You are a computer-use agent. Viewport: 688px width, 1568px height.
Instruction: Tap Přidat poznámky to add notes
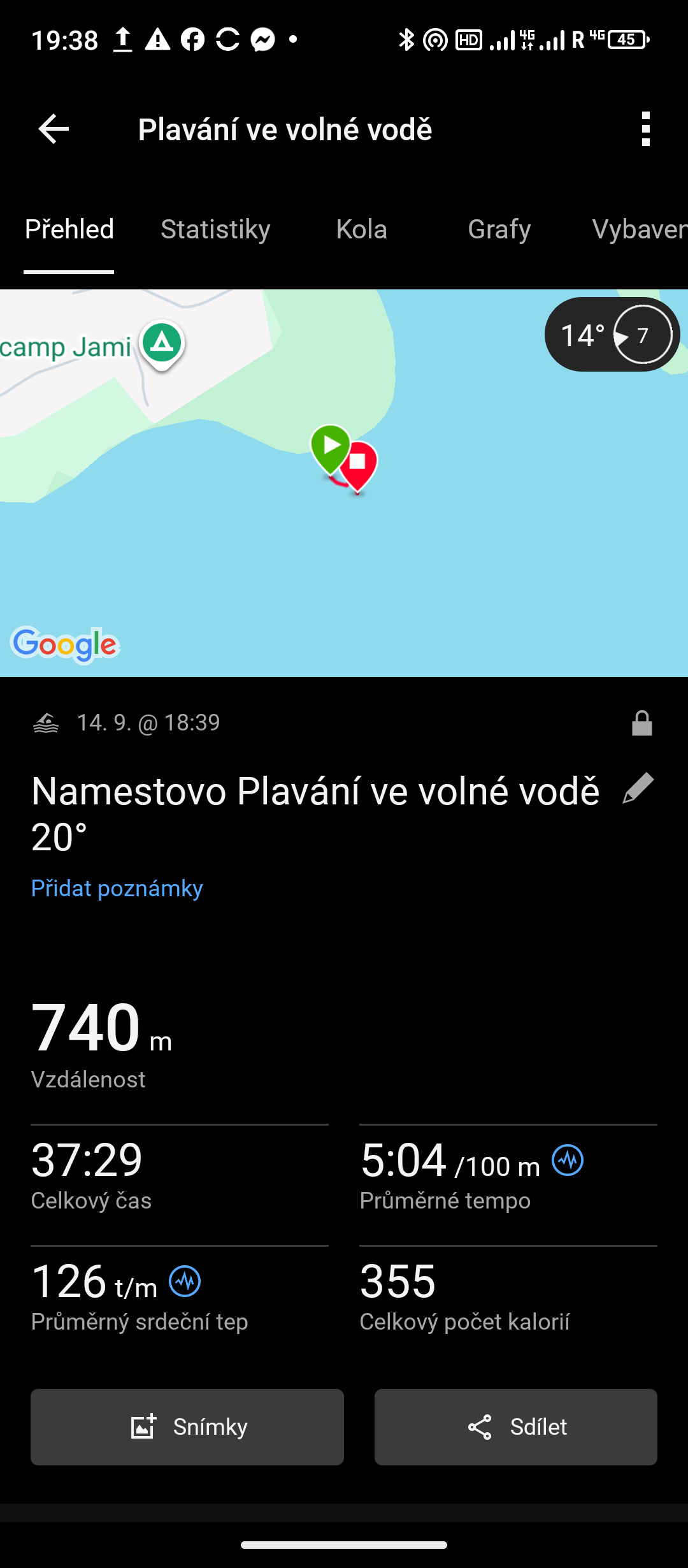[x=117, y=888]
